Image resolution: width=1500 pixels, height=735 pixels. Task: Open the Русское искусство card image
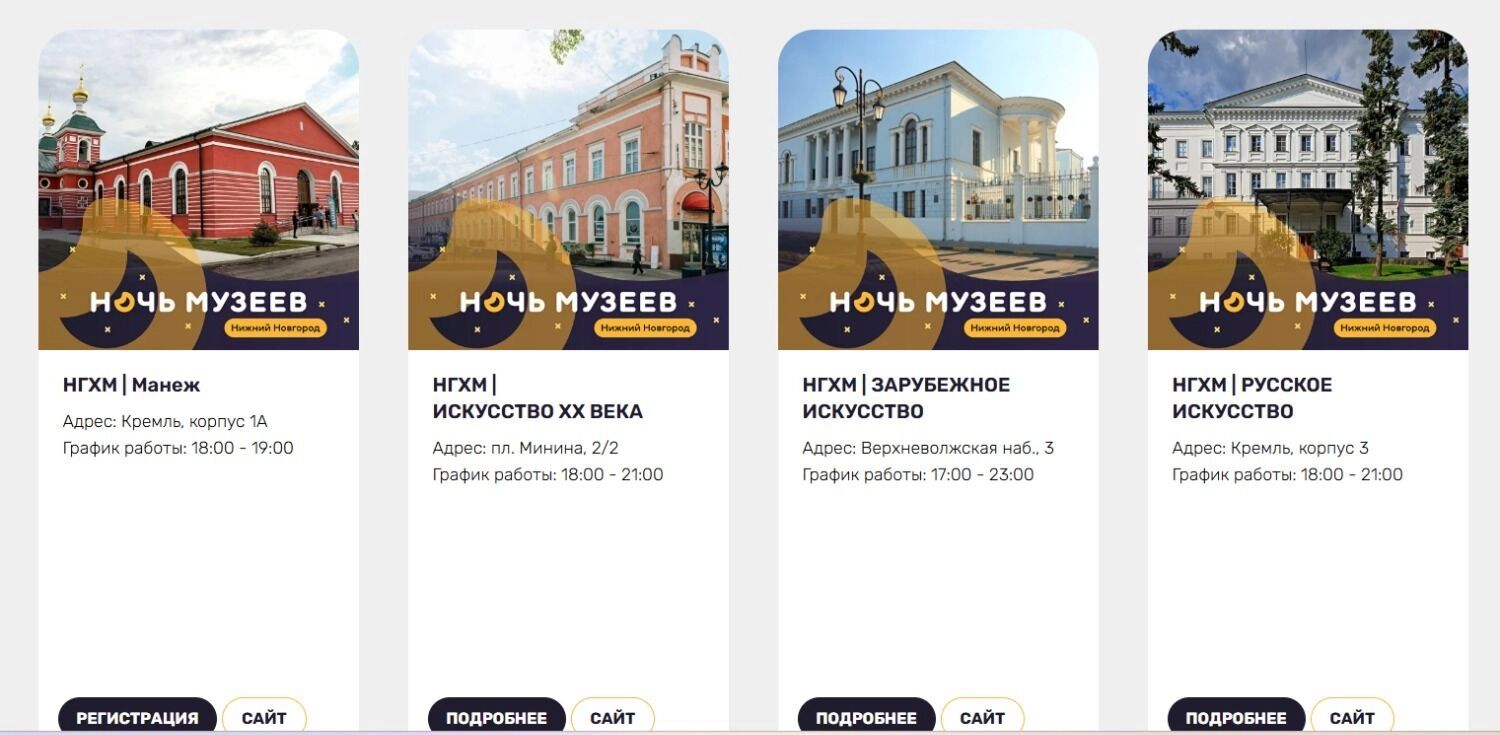(1308, 190)
